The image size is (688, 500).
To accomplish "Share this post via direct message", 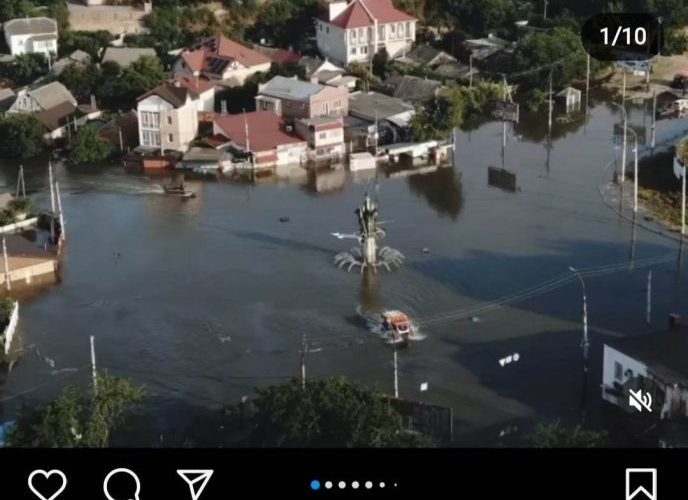I will [194, 484].
